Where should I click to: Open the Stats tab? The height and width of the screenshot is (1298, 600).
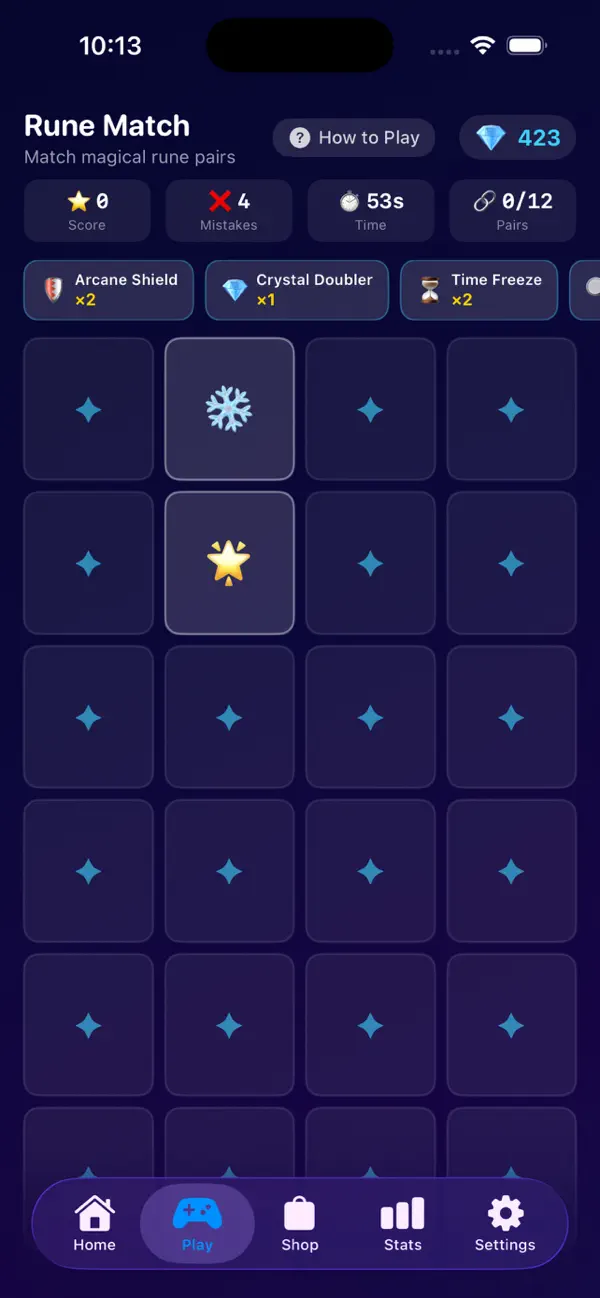click(403, 1225)
